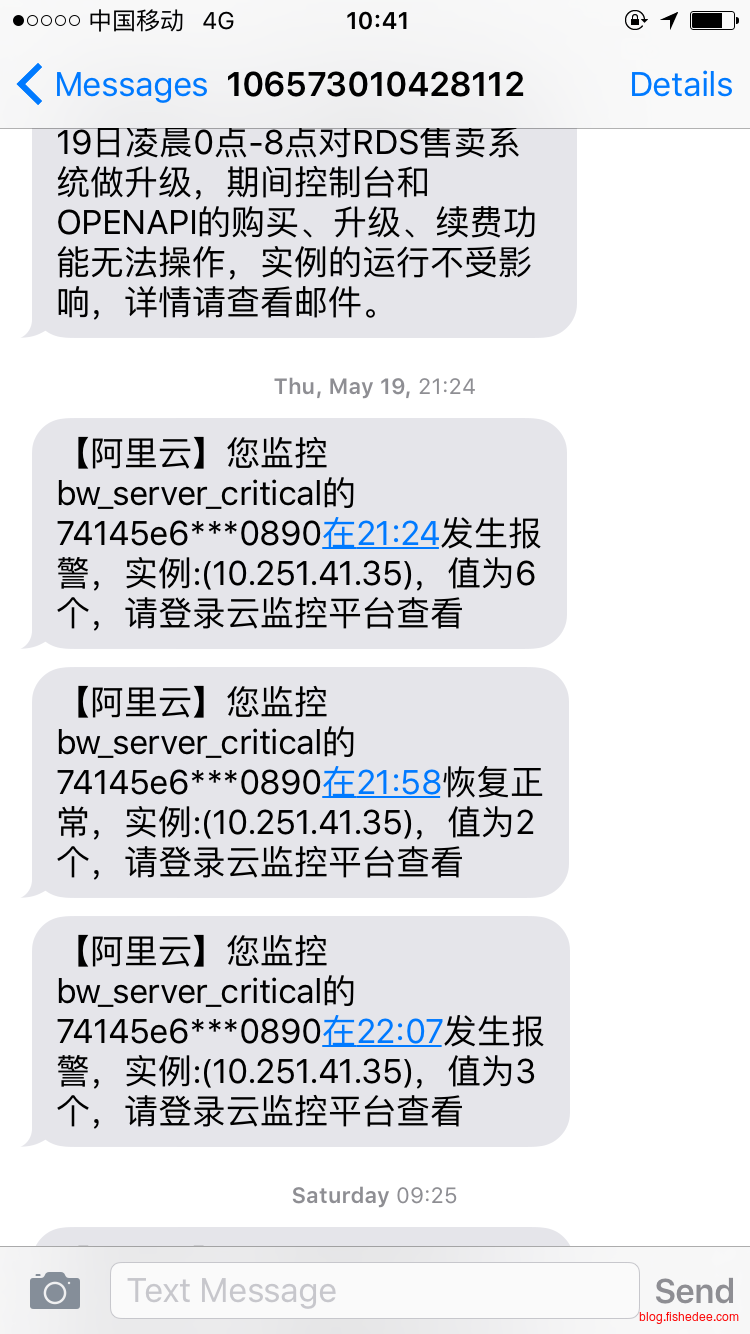Open the 在21:58 time link
This screenshot has height=1334, width=750.
click(x=381, y=783)
